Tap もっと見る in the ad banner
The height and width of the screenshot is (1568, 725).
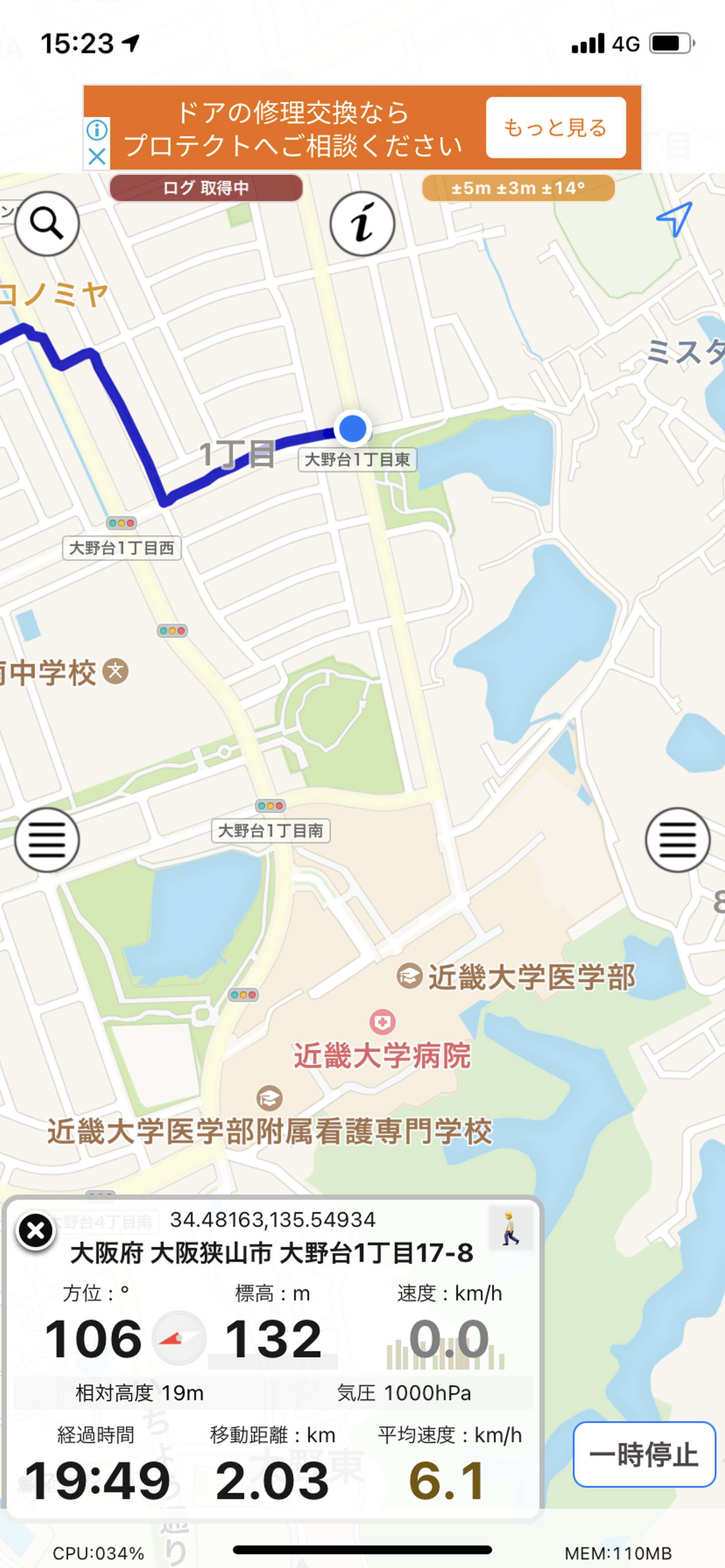(x=555, y=127)
